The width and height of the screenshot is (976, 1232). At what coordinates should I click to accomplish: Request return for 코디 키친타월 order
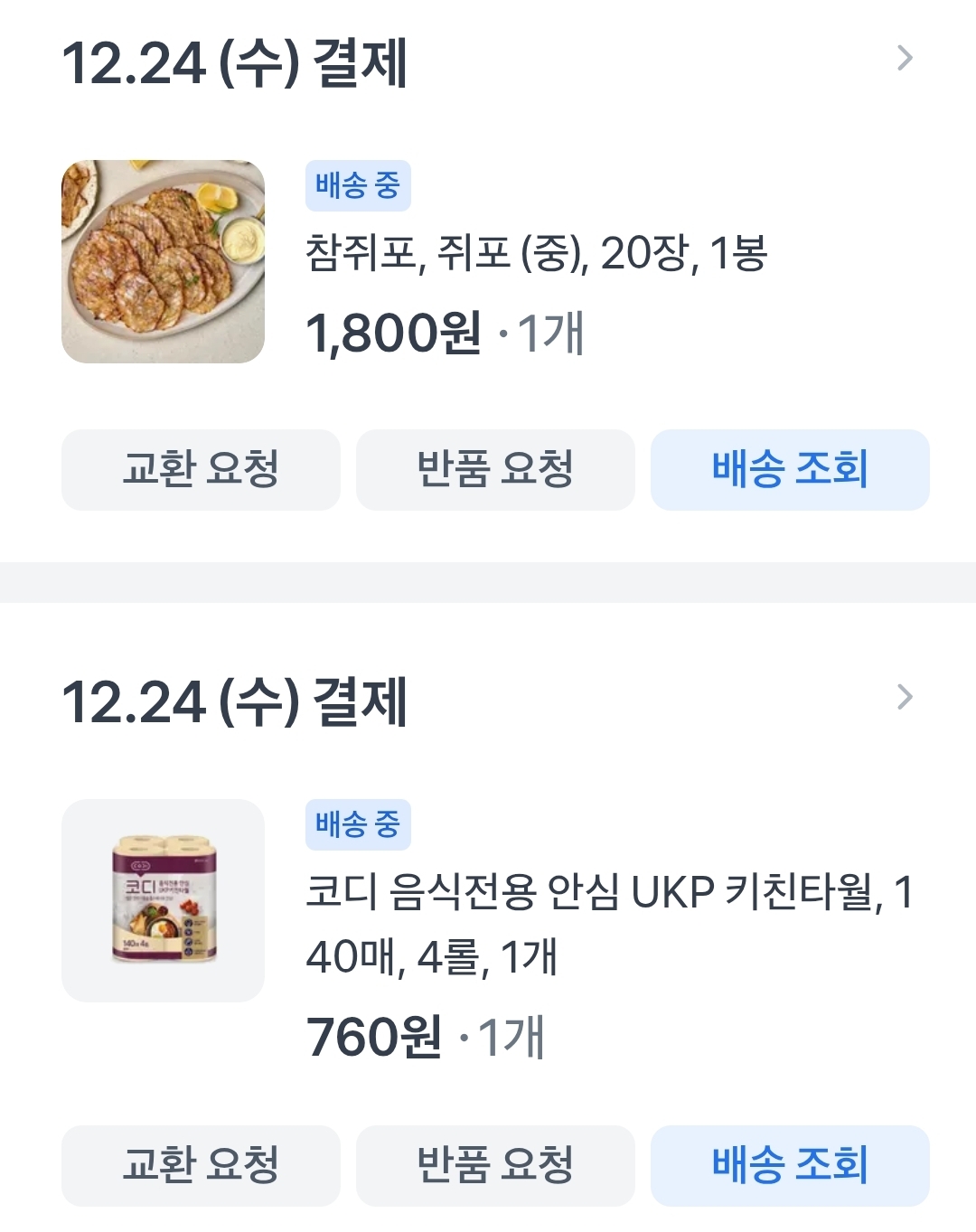tap(495, 1165)
